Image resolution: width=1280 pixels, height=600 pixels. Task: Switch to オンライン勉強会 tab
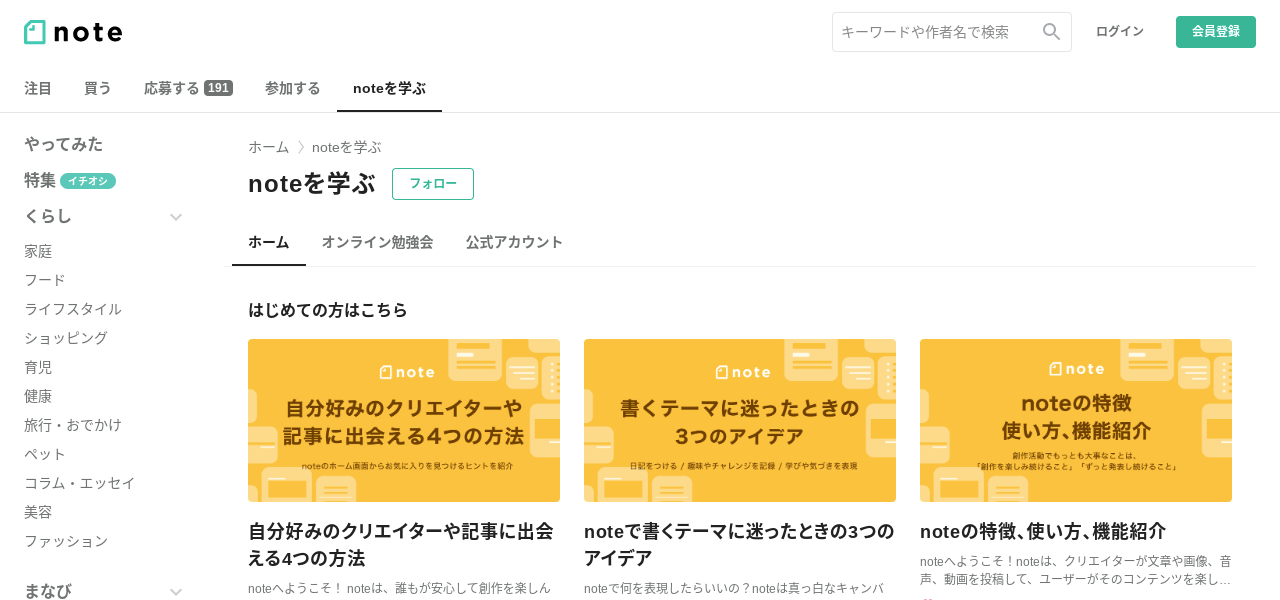377,242
